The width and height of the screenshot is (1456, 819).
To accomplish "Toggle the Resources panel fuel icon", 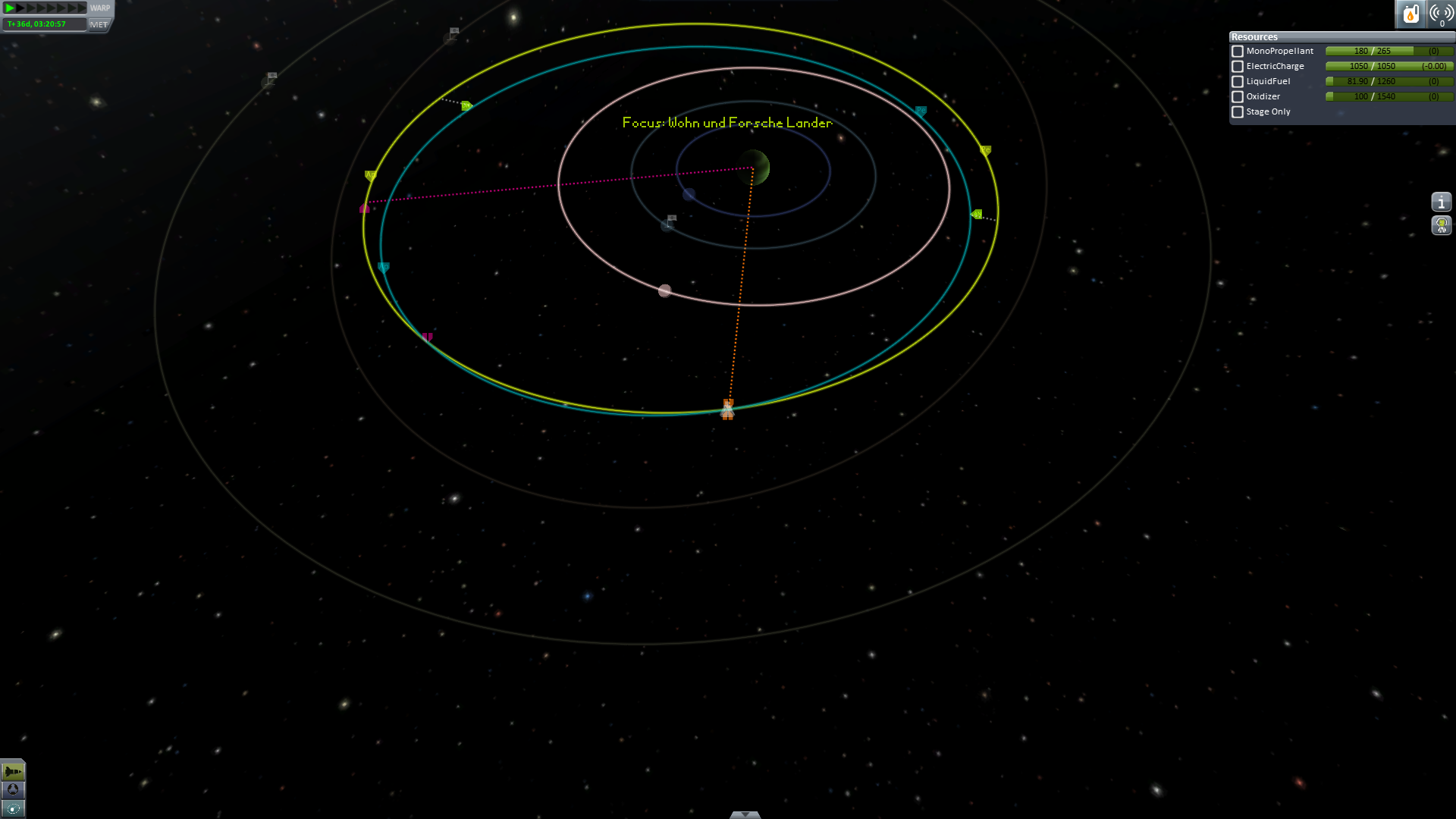I will click(x=1410, y=14).
